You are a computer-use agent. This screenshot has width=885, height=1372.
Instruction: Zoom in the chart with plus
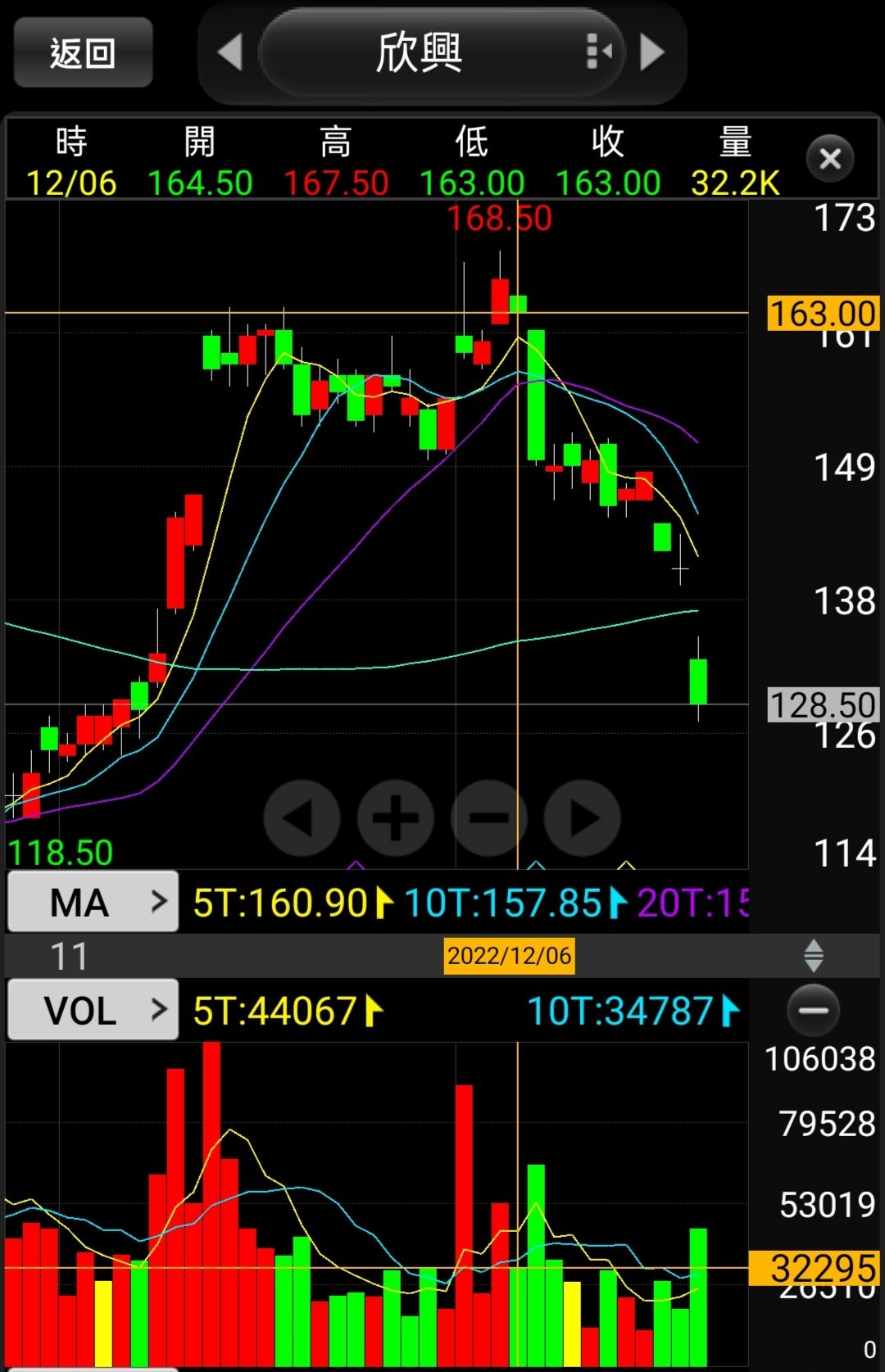pos(395,817)
